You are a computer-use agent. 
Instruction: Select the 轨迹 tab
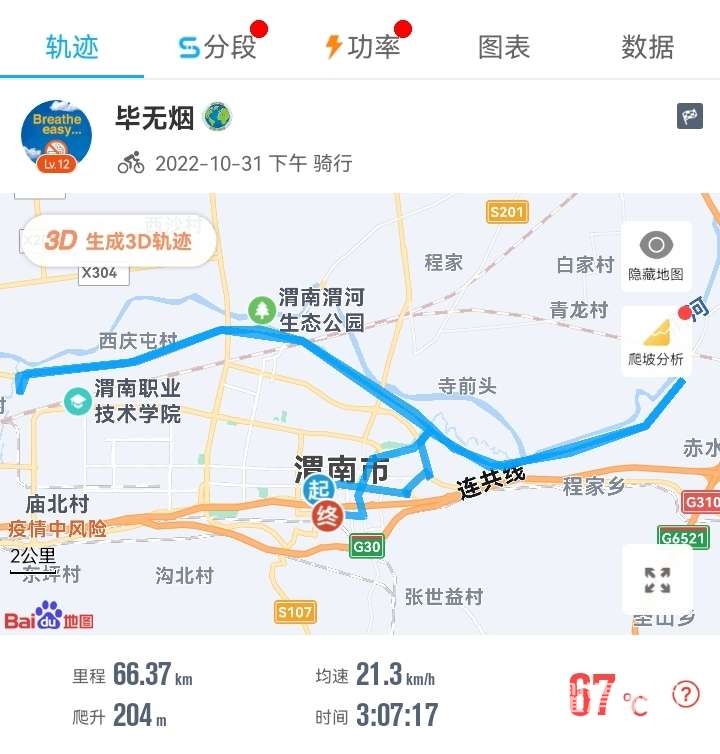pos(72,47)
